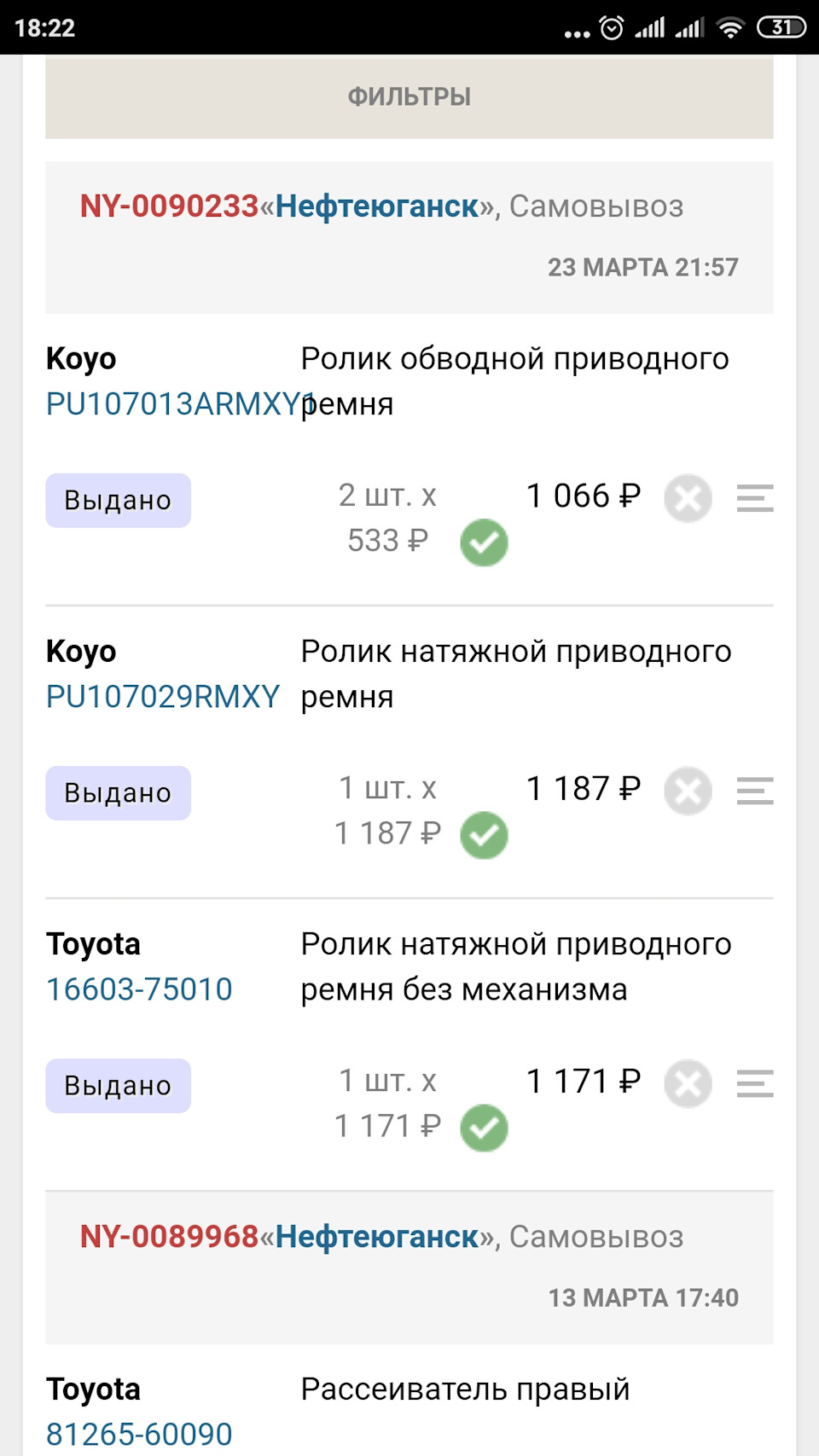Click the green checkmark for Koyo PU107013ARMXY1
Viewport: 819px width, 1456px height.
(x=484, y=542)
